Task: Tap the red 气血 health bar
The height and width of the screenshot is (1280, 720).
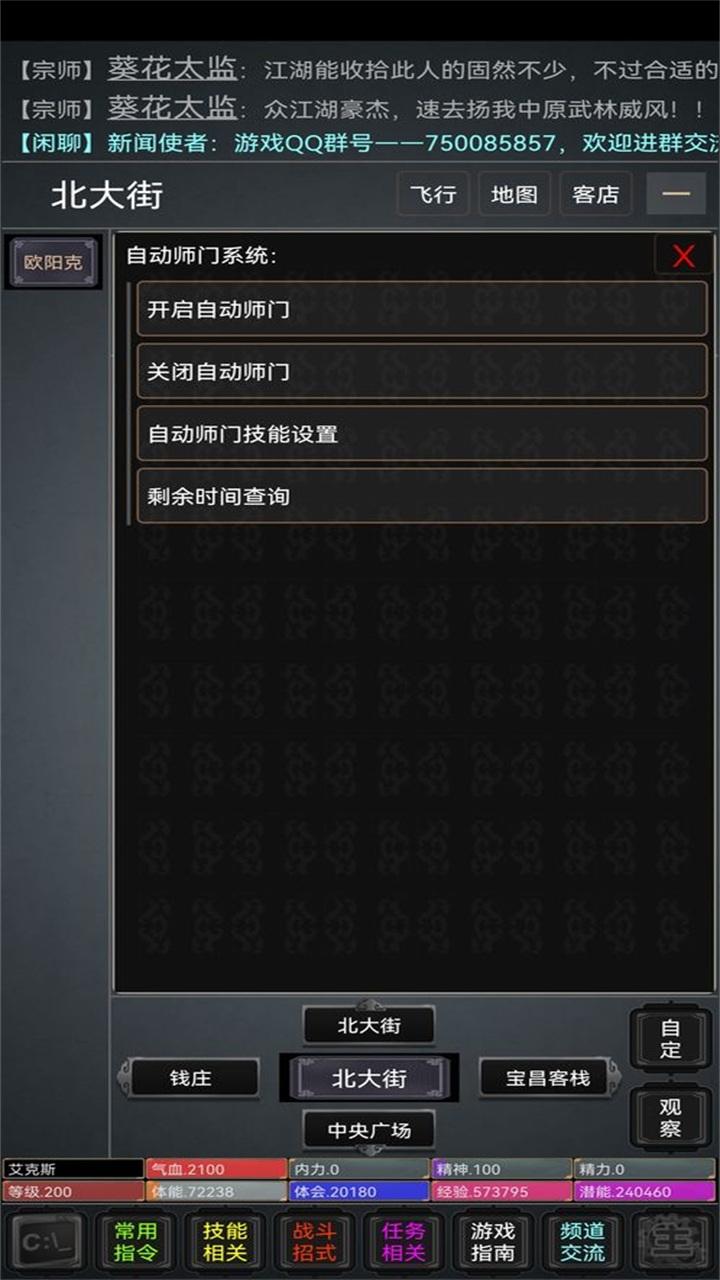Action: tap(213, 1168)
